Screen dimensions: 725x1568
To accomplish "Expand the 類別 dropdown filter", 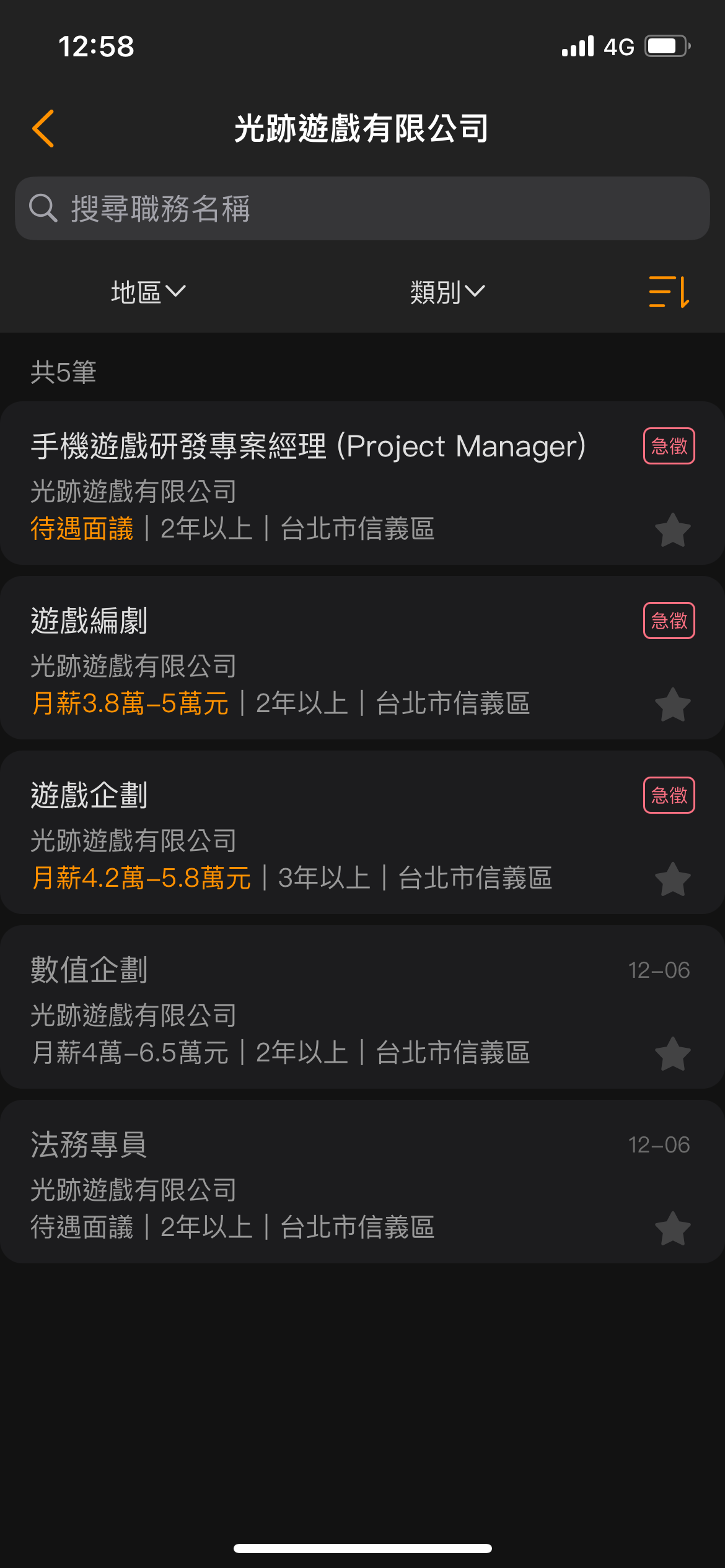I will click(x=447, y=292).
